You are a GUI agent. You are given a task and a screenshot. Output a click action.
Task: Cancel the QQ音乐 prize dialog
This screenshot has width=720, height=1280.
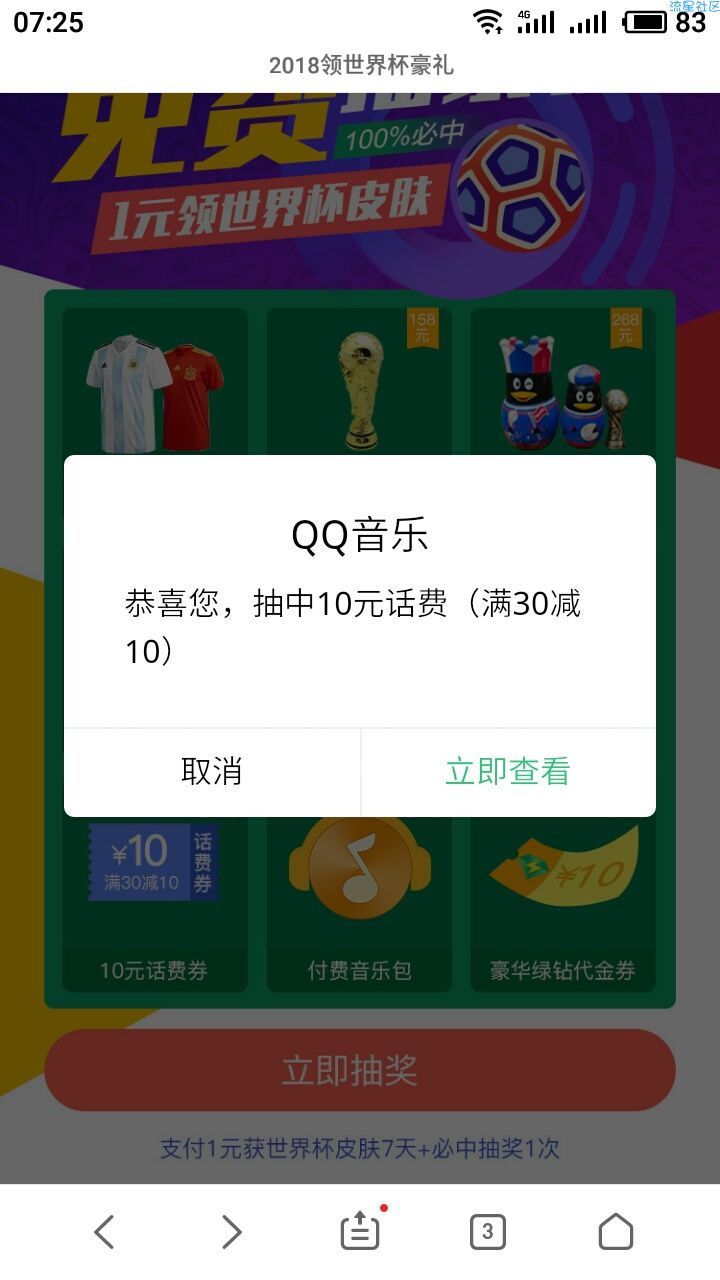click(x=212, y=772)
